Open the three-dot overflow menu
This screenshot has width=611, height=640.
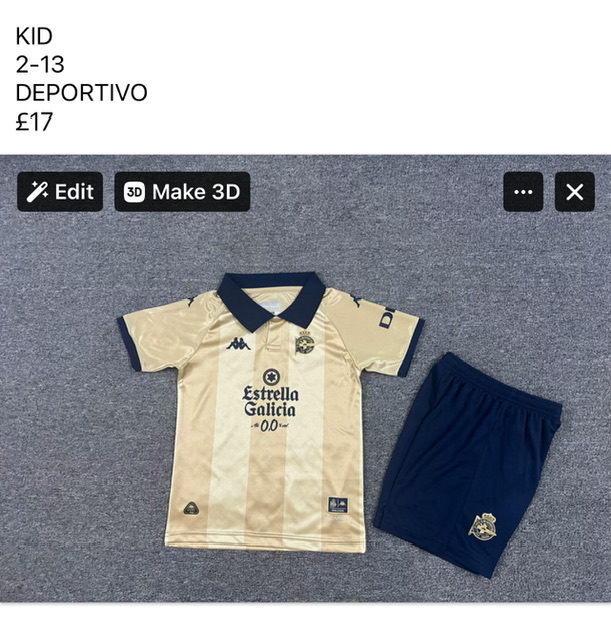(x=523, y=192)
